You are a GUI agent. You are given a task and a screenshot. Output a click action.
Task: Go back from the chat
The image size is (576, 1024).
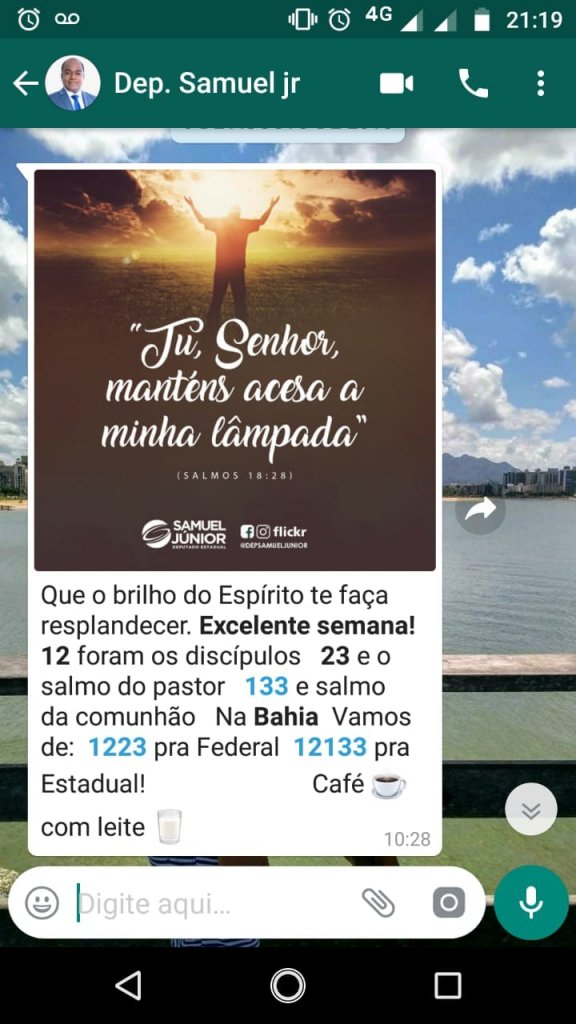(x=25, y=84)
